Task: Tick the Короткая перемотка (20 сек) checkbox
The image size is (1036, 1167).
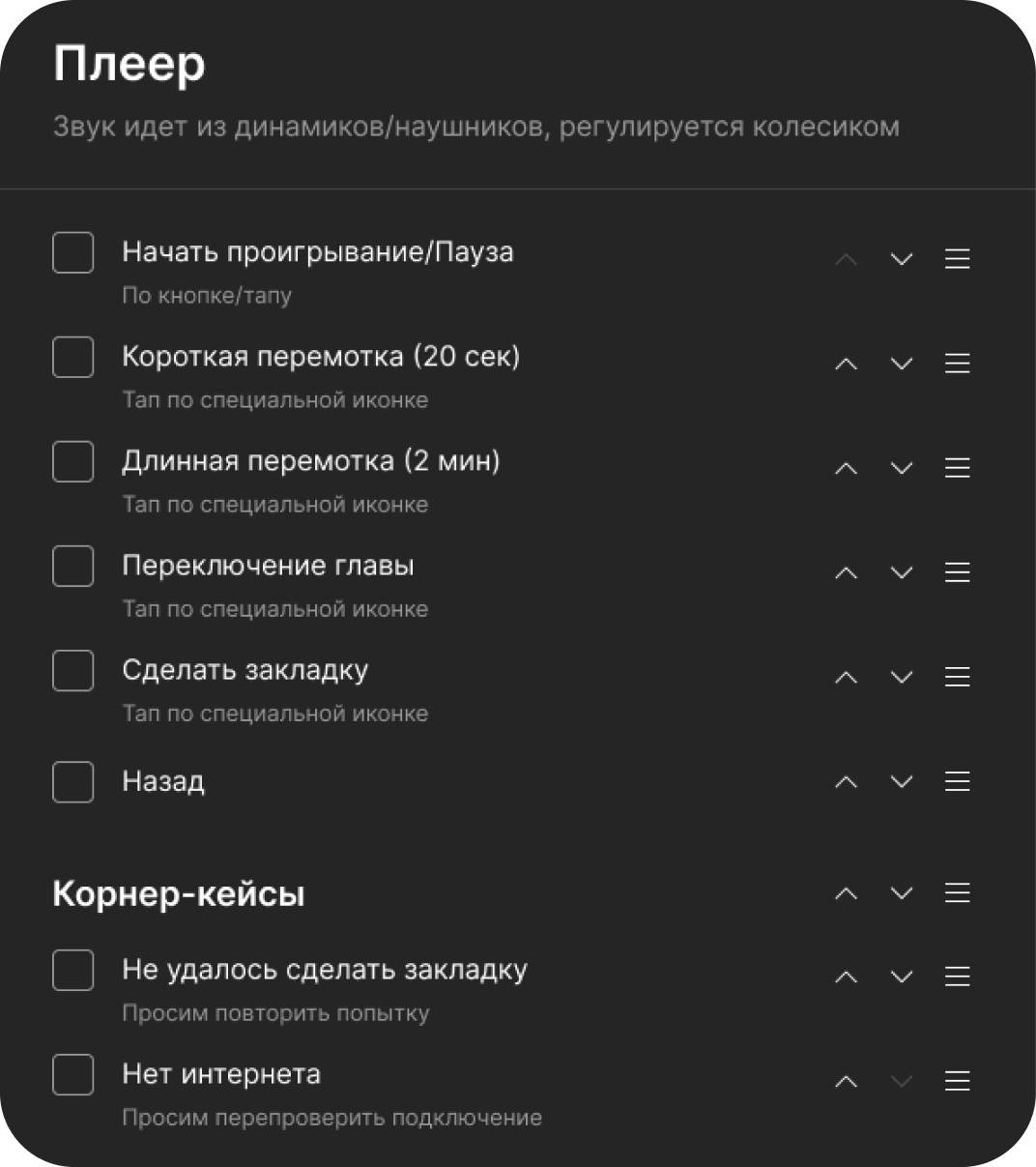Action: coord(72,358)
